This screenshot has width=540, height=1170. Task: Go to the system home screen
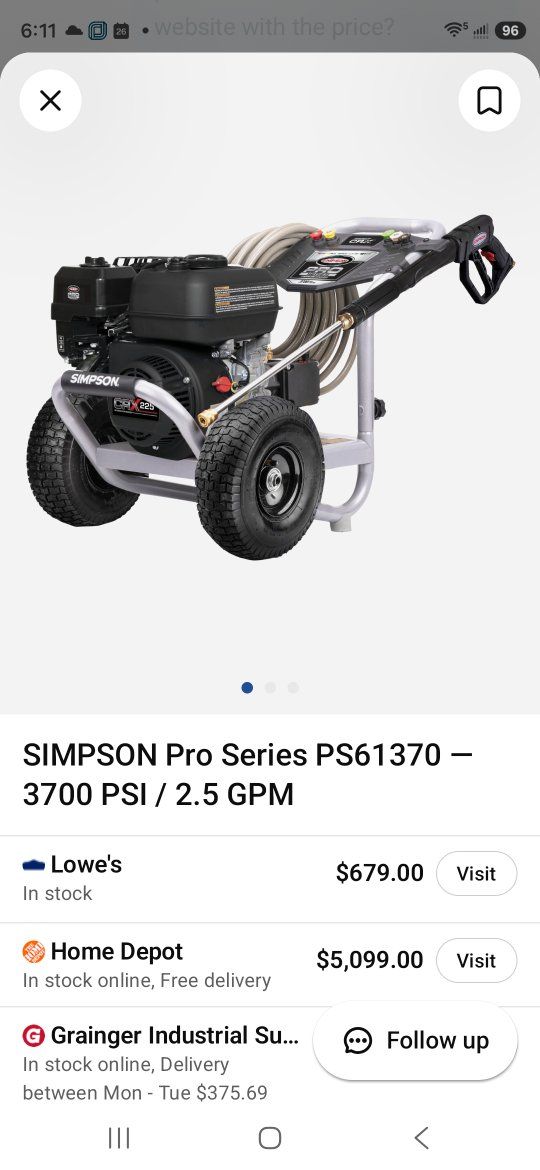270,1138
